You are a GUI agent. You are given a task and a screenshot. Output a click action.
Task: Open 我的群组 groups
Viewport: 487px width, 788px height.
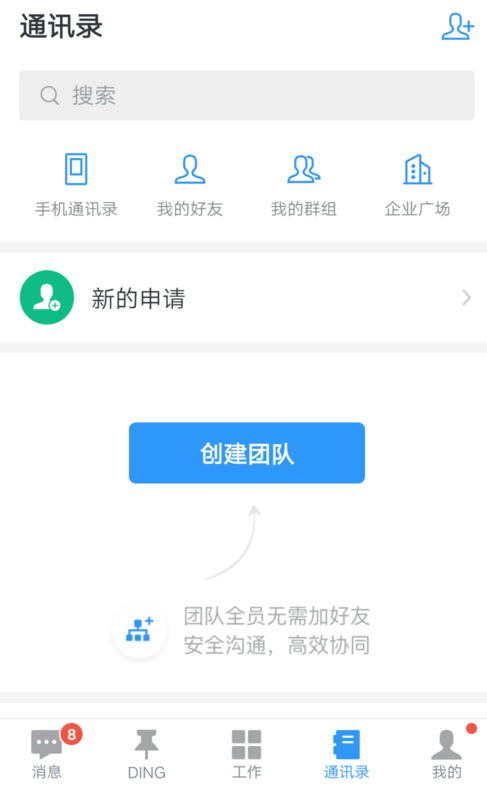point(304,185)
